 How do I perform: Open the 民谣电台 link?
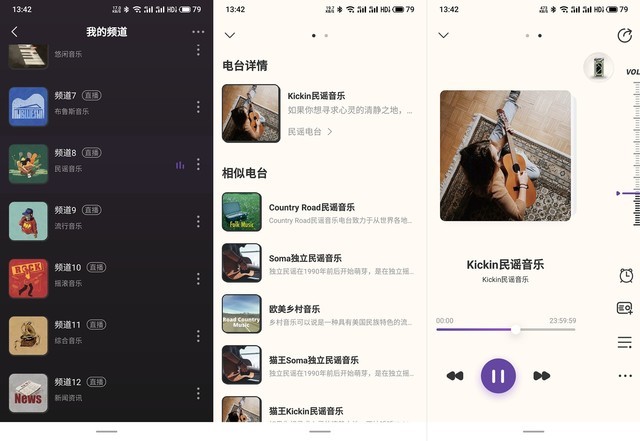tap(310, 131)
